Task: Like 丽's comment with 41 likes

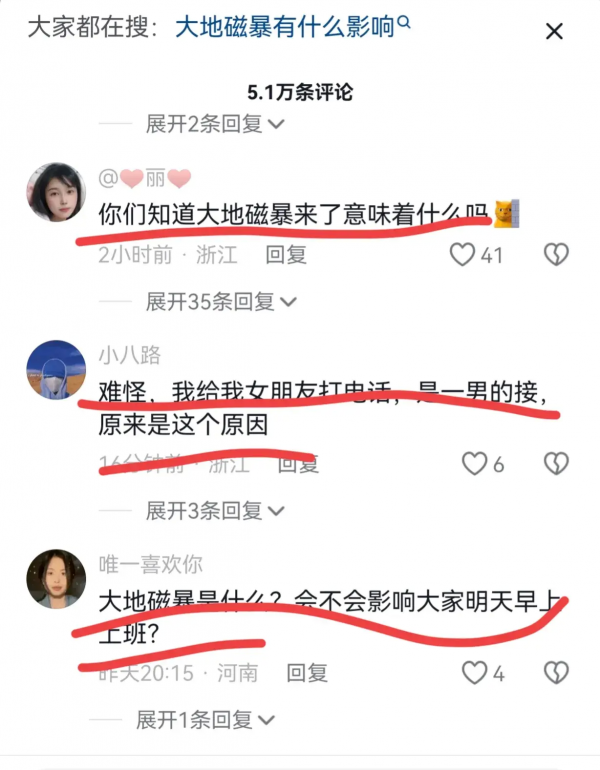Action: pos(462,255)
